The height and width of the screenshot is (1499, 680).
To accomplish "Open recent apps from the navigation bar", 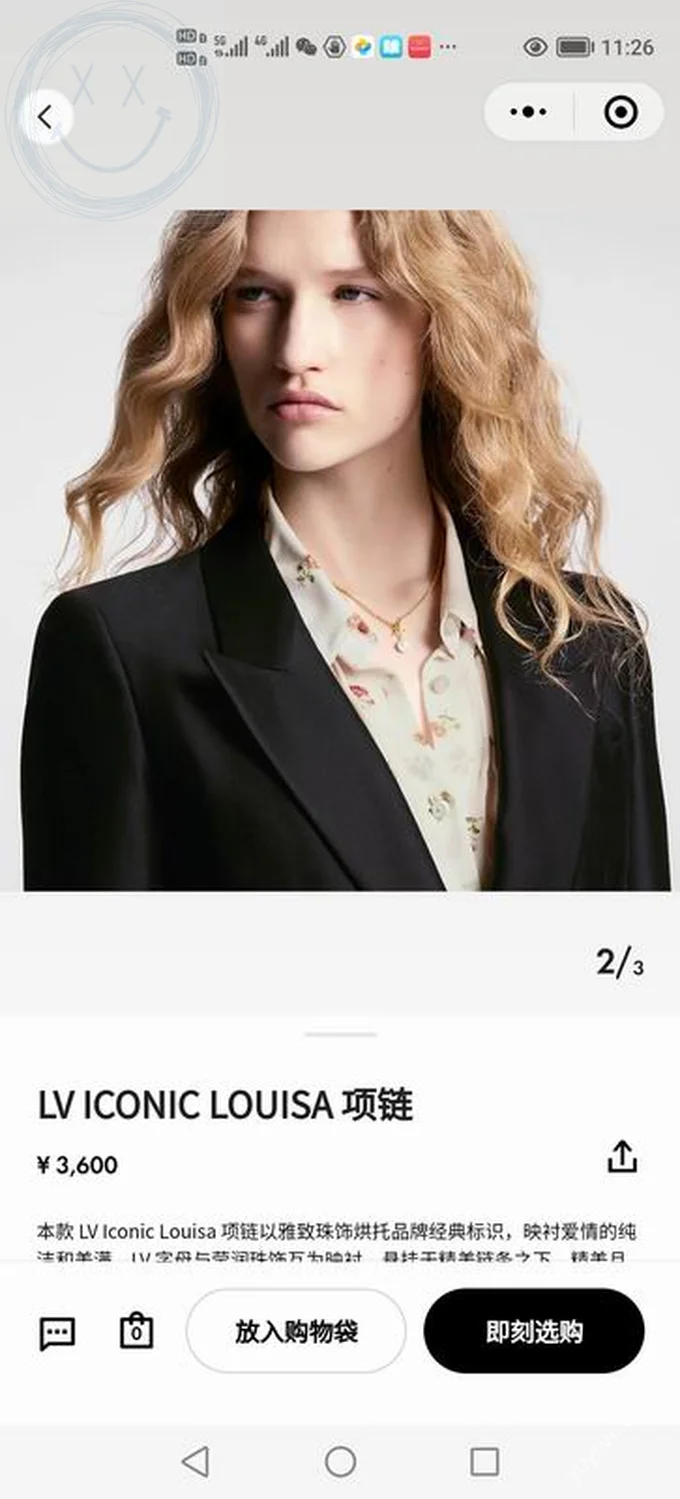I will [x=485, y=1462].
